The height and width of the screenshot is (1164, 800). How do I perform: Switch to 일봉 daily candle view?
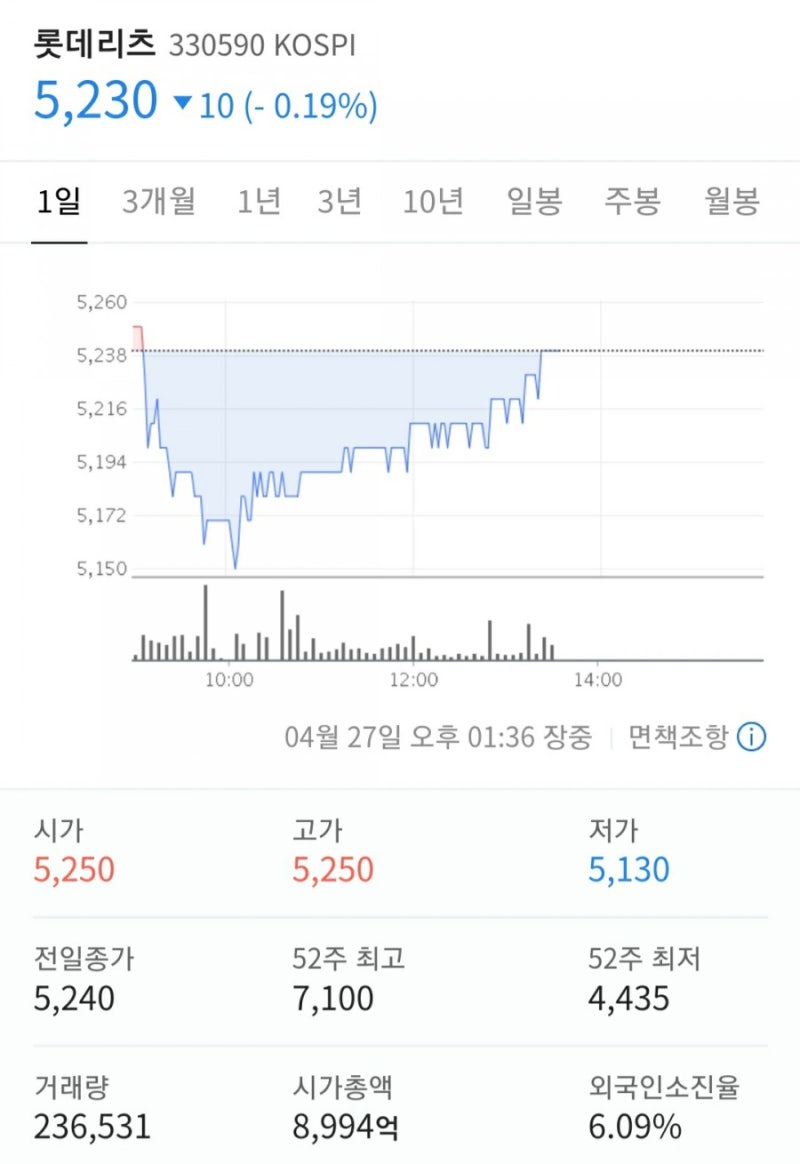tap(533, 200)
